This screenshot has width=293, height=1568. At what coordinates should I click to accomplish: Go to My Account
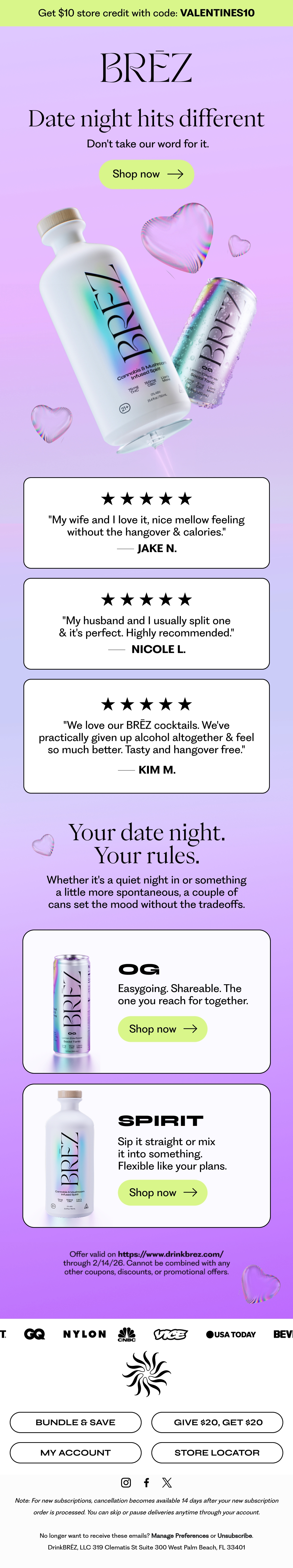coord(75,1453)
